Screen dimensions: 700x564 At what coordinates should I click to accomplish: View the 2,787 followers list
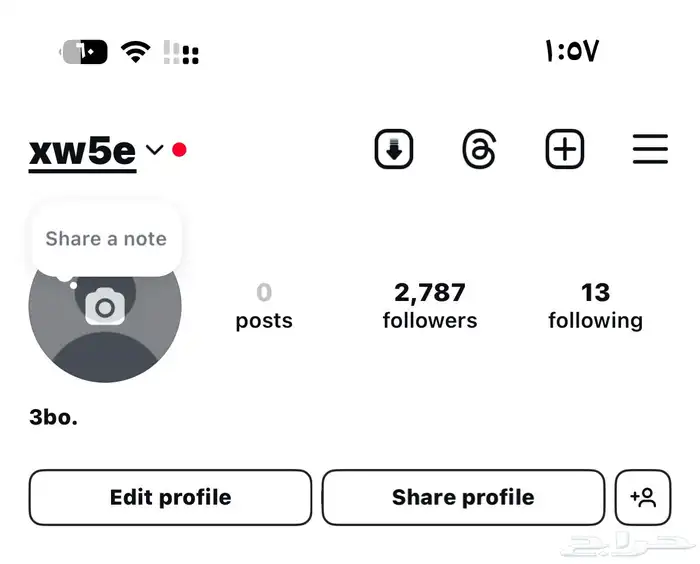(x=430, y=305)
